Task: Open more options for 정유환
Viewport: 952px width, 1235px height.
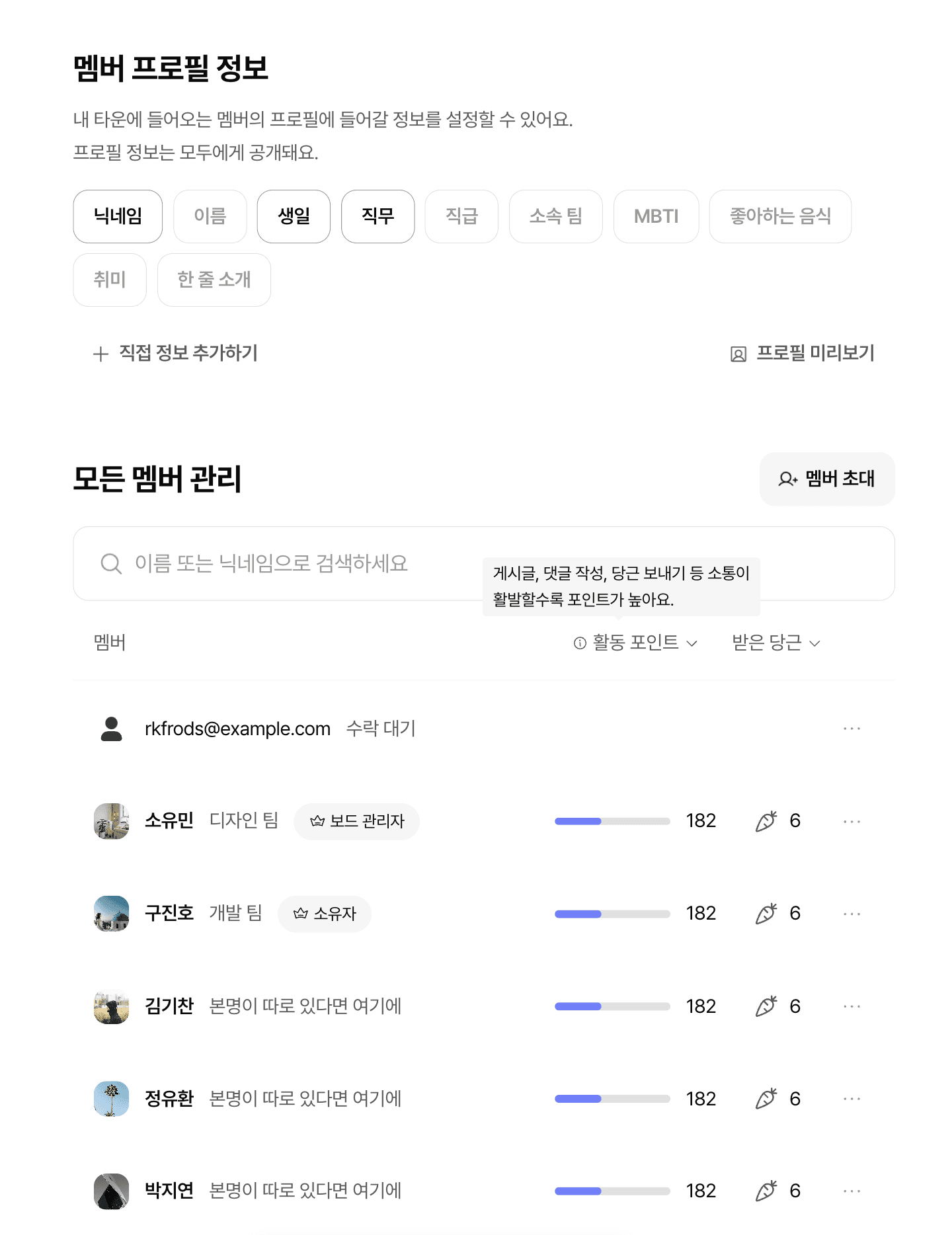Action: (852, 1099)
